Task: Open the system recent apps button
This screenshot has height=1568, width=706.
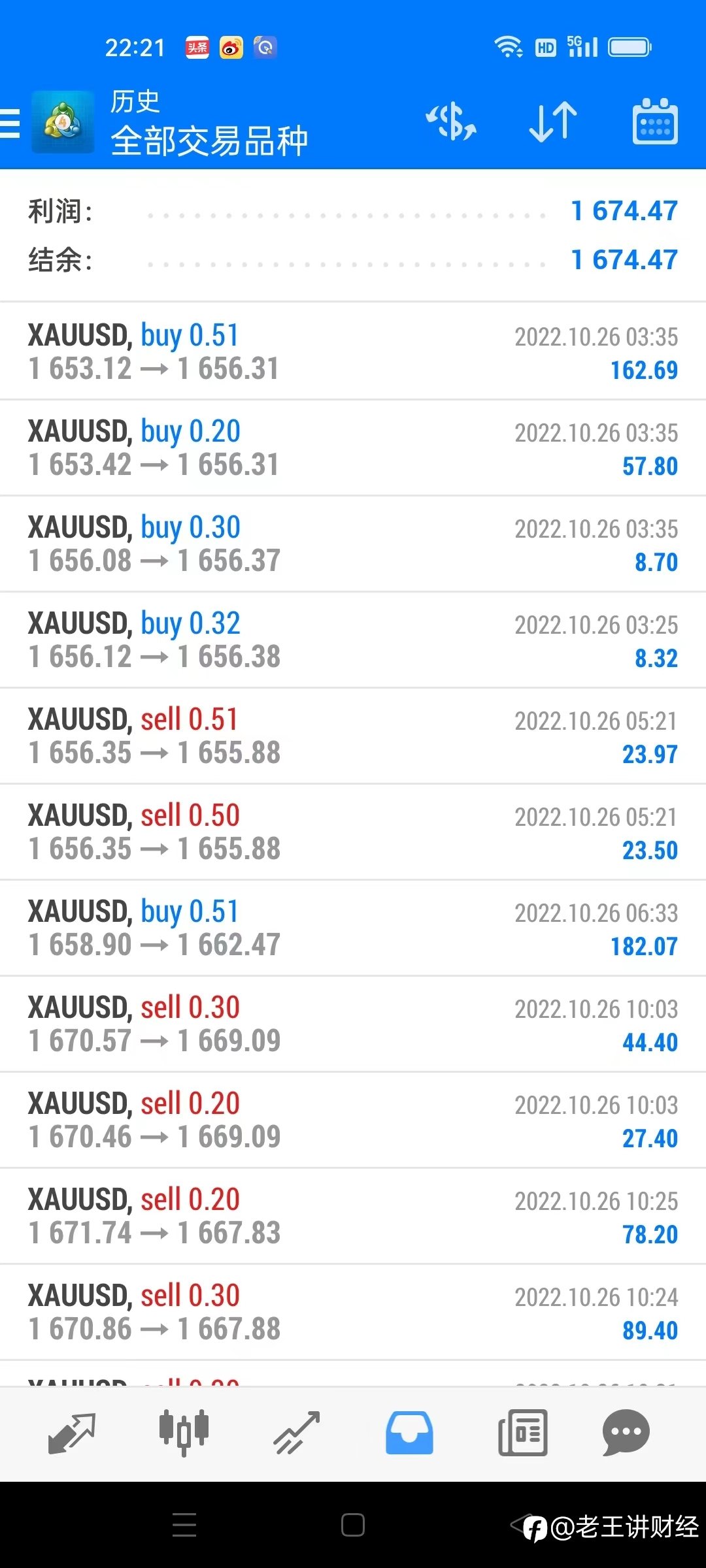Action: click(184, 1525)
